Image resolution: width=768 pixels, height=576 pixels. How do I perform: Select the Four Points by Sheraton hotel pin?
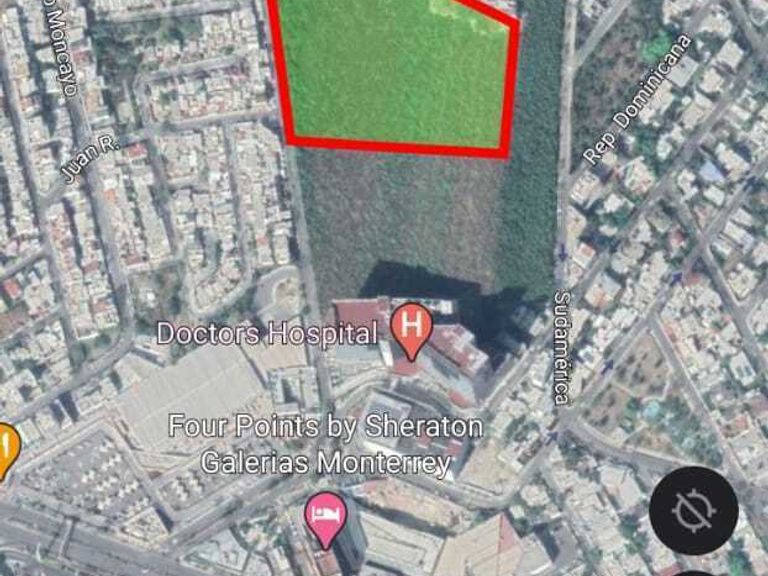pyautogui.click(x=325, y=517)
